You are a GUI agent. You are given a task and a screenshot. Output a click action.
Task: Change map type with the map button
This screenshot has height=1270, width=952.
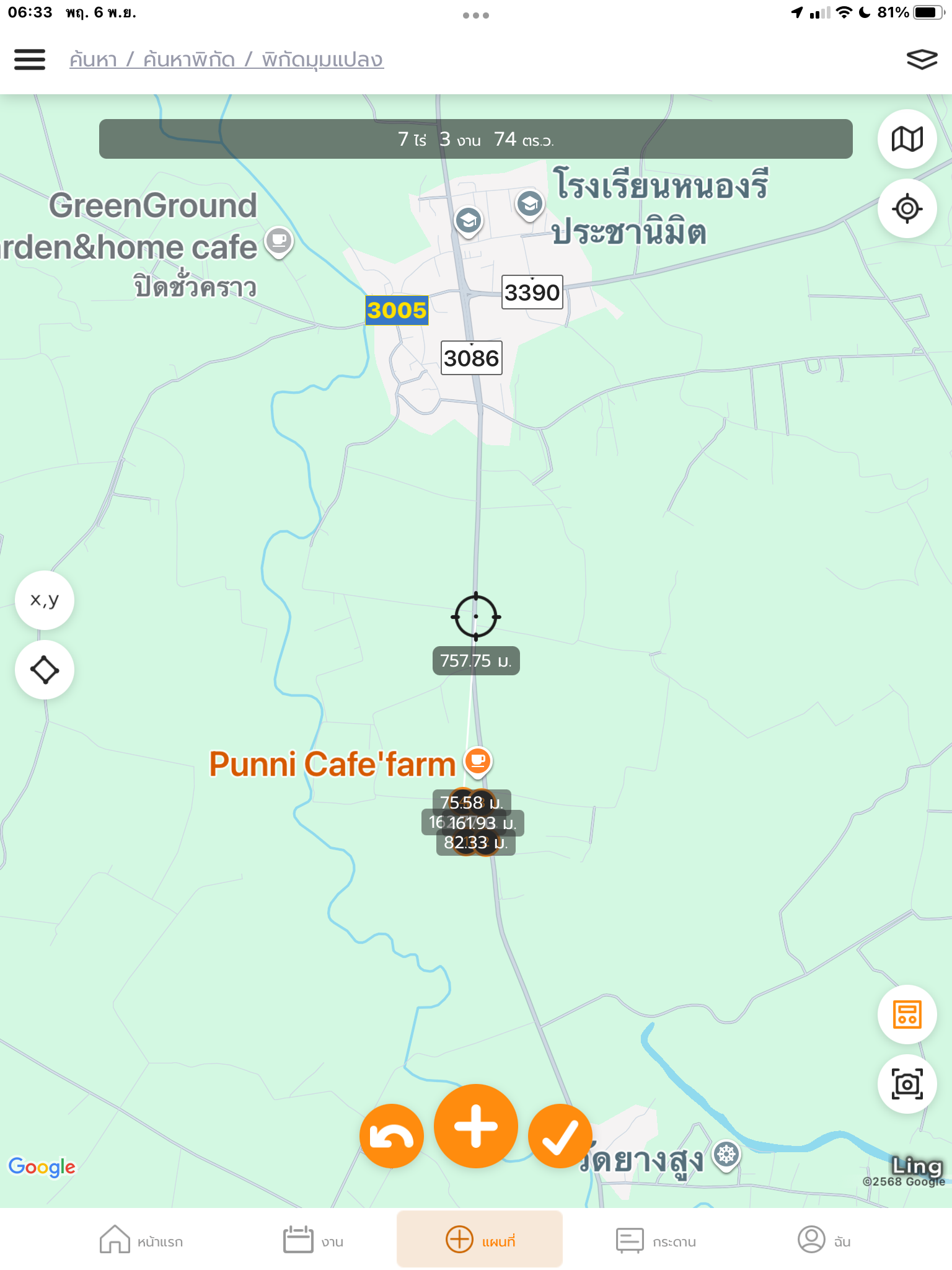point(907,139)
